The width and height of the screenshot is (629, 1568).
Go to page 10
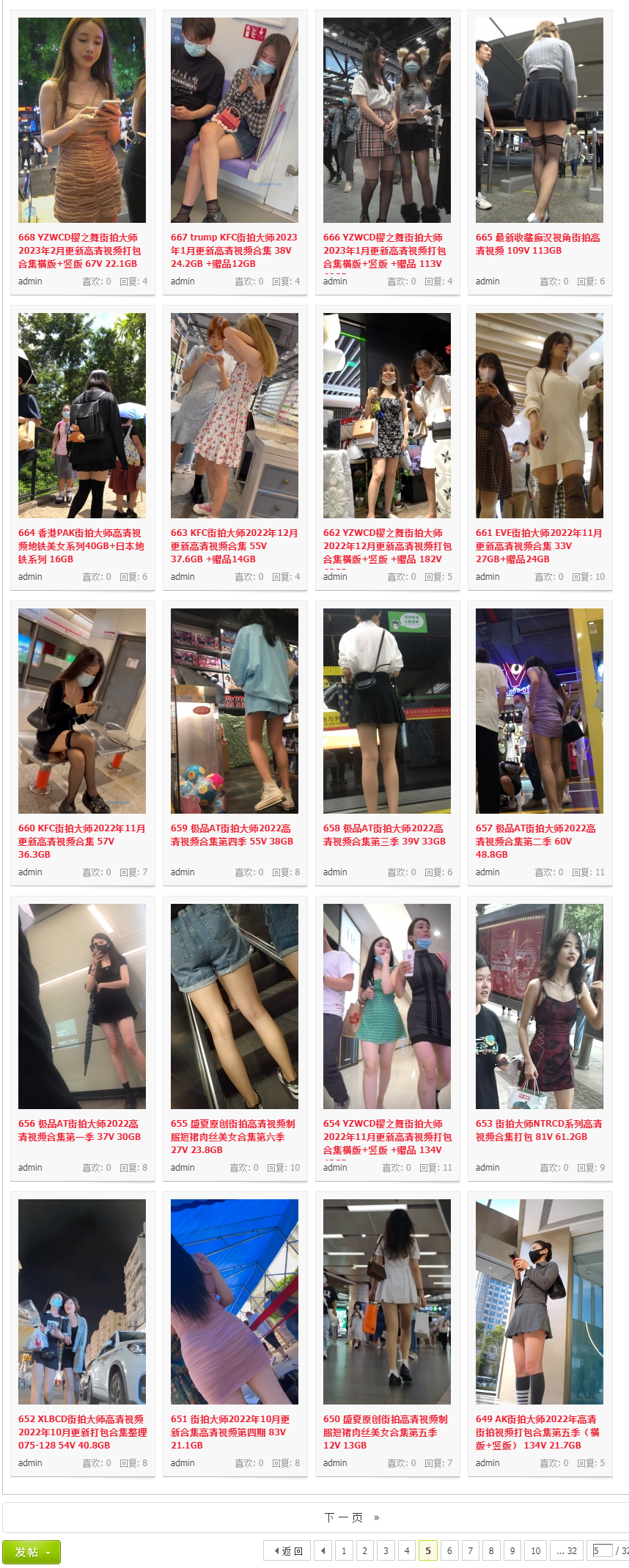point(536,1551)
